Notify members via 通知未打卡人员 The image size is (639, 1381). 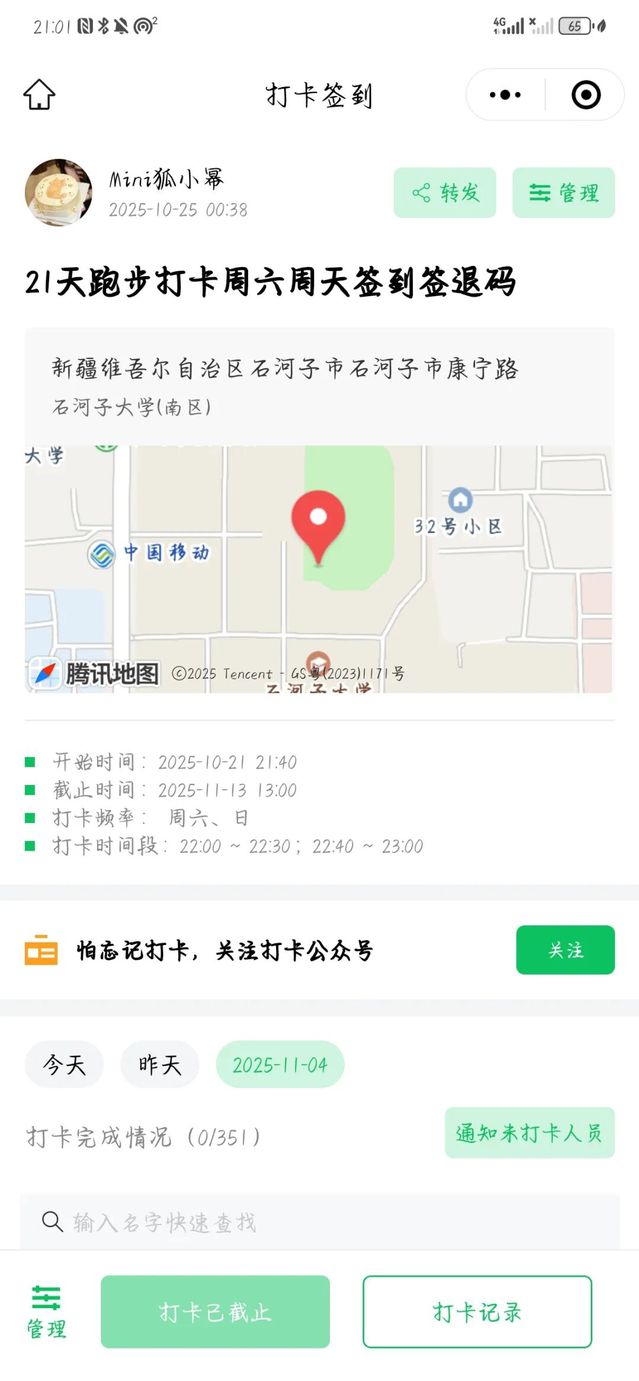pos(529,1133)
